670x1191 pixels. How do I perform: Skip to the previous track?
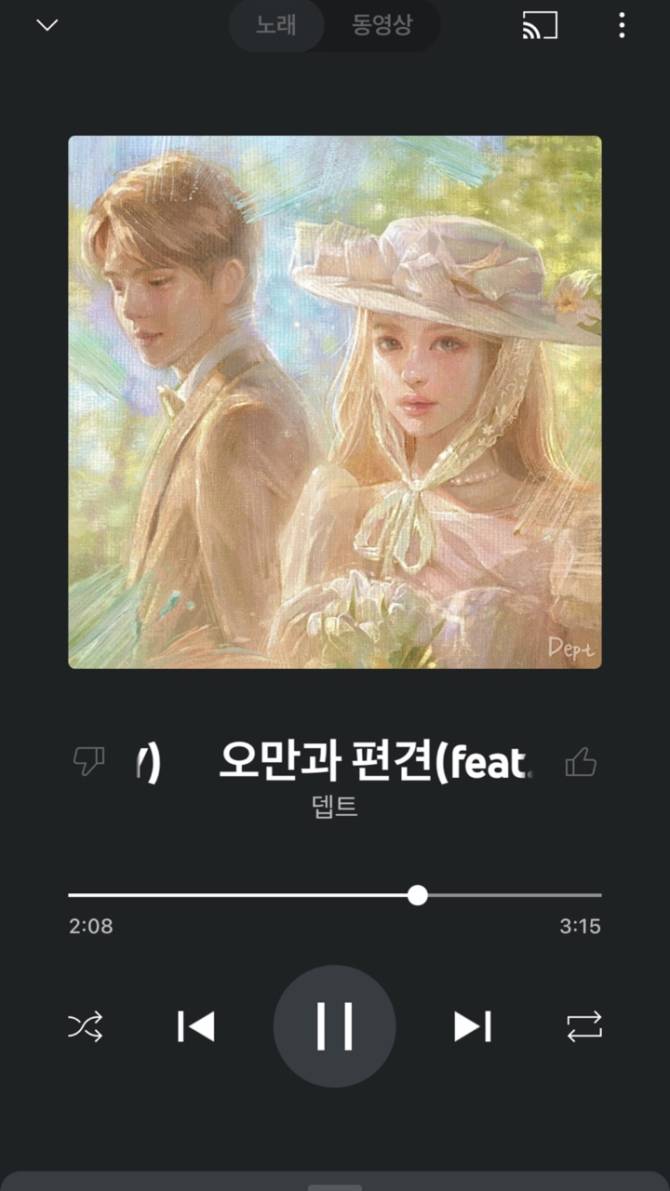pyautogui.click(x=195, y=1026)
